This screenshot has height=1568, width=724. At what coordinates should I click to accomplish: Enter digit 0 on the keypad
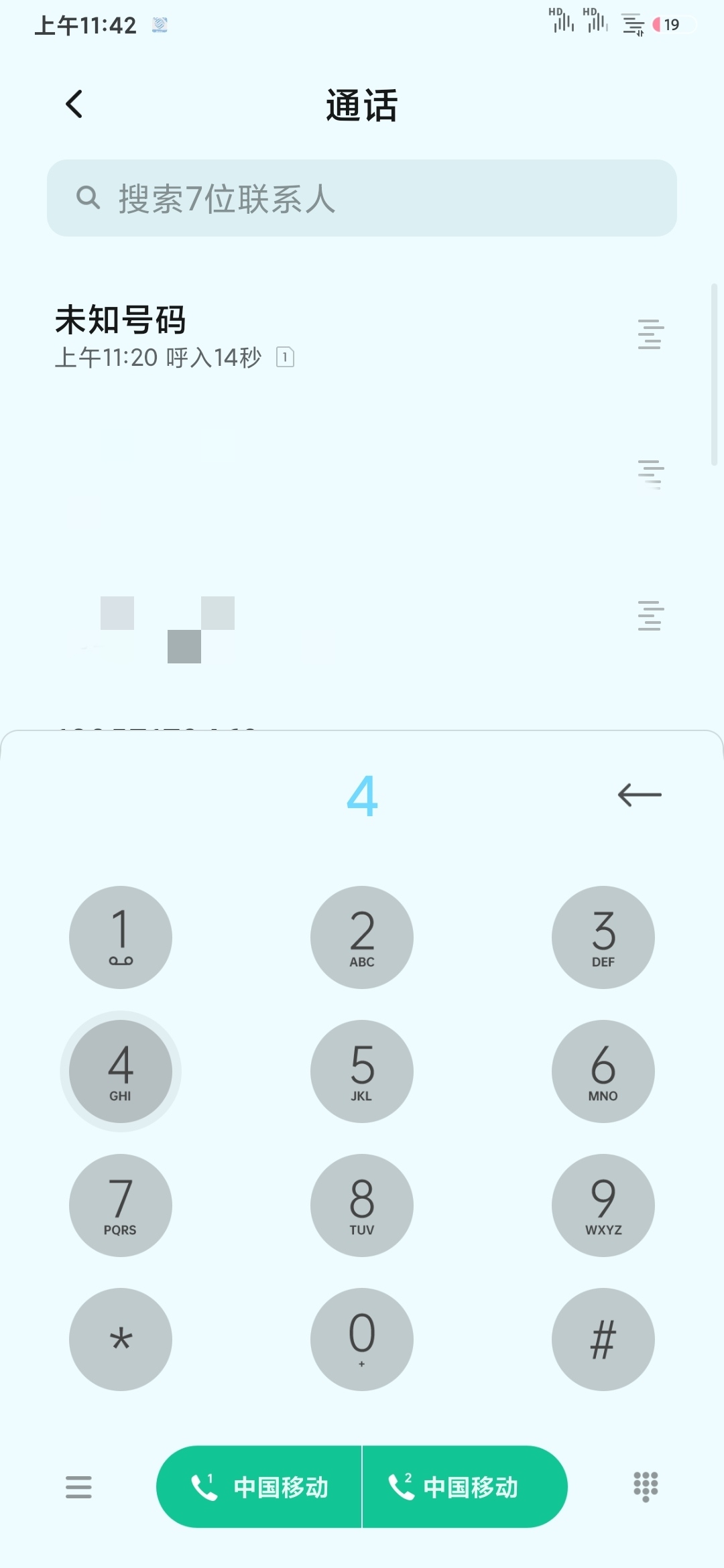click(362, 1340)
